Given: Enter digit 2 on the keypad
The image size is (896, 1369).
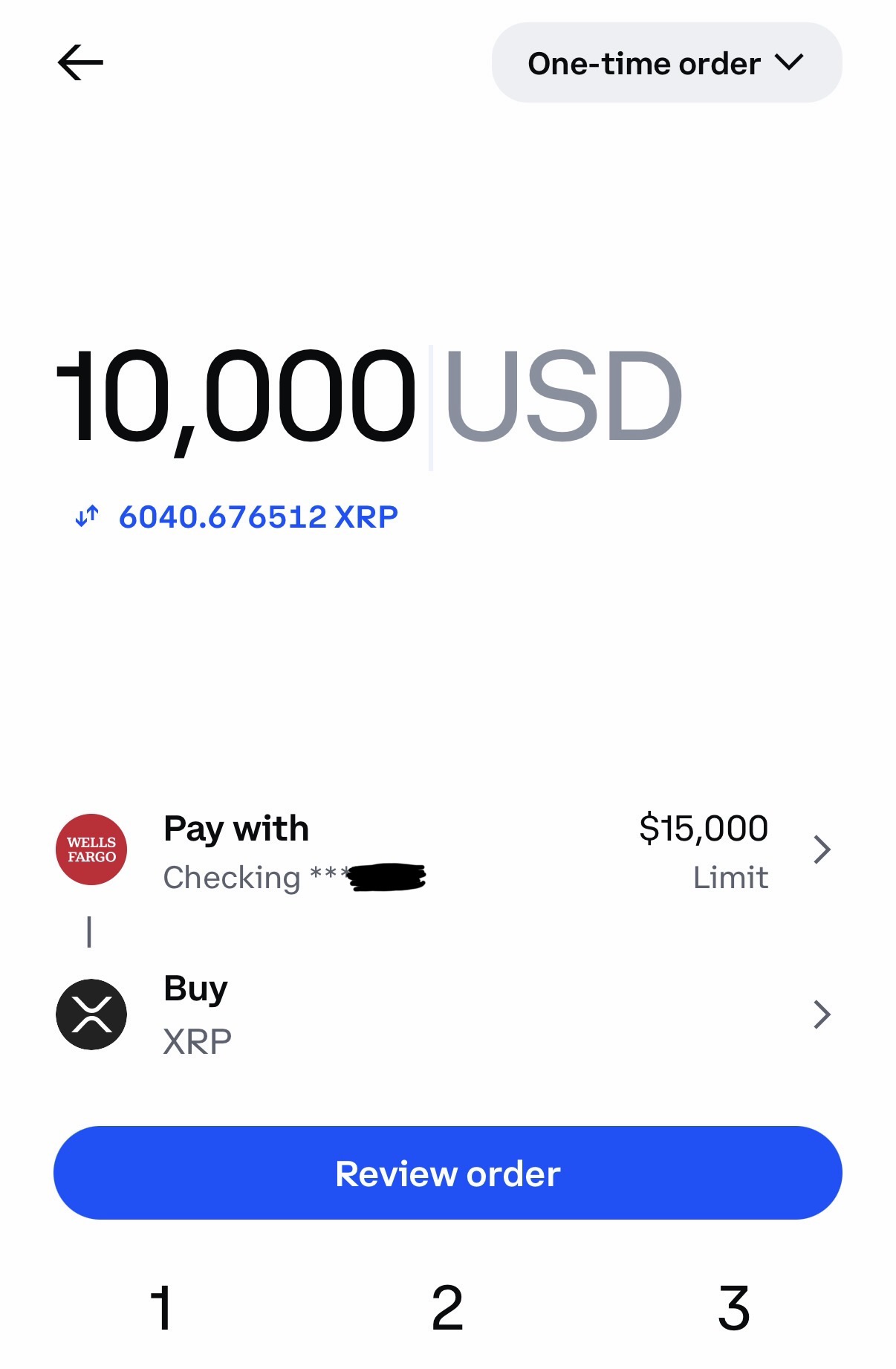Looking at the screenshot, I should (x=447, y=1308).
